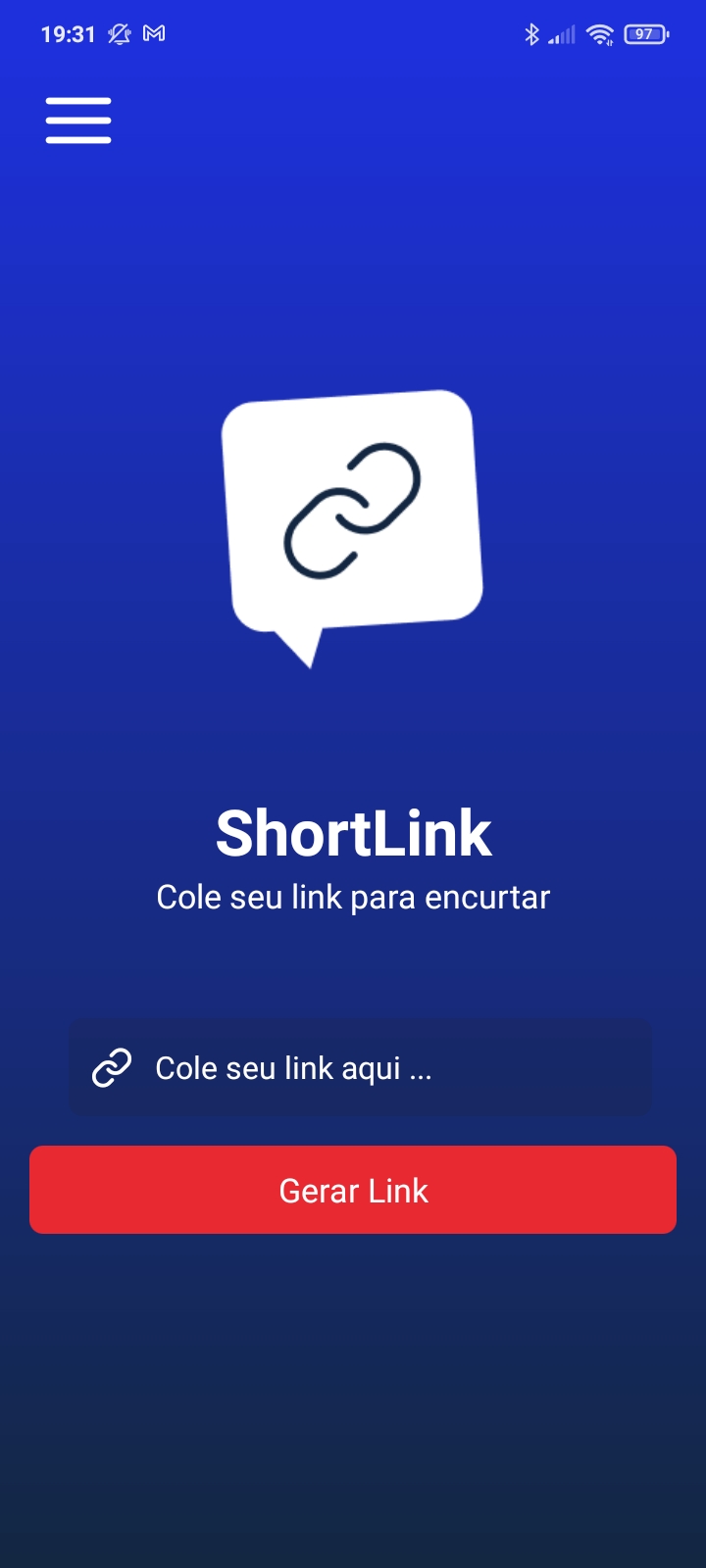706x1568 pixels.
Task: Tap the red Gerar Link button
Action: coord(353,1190)
